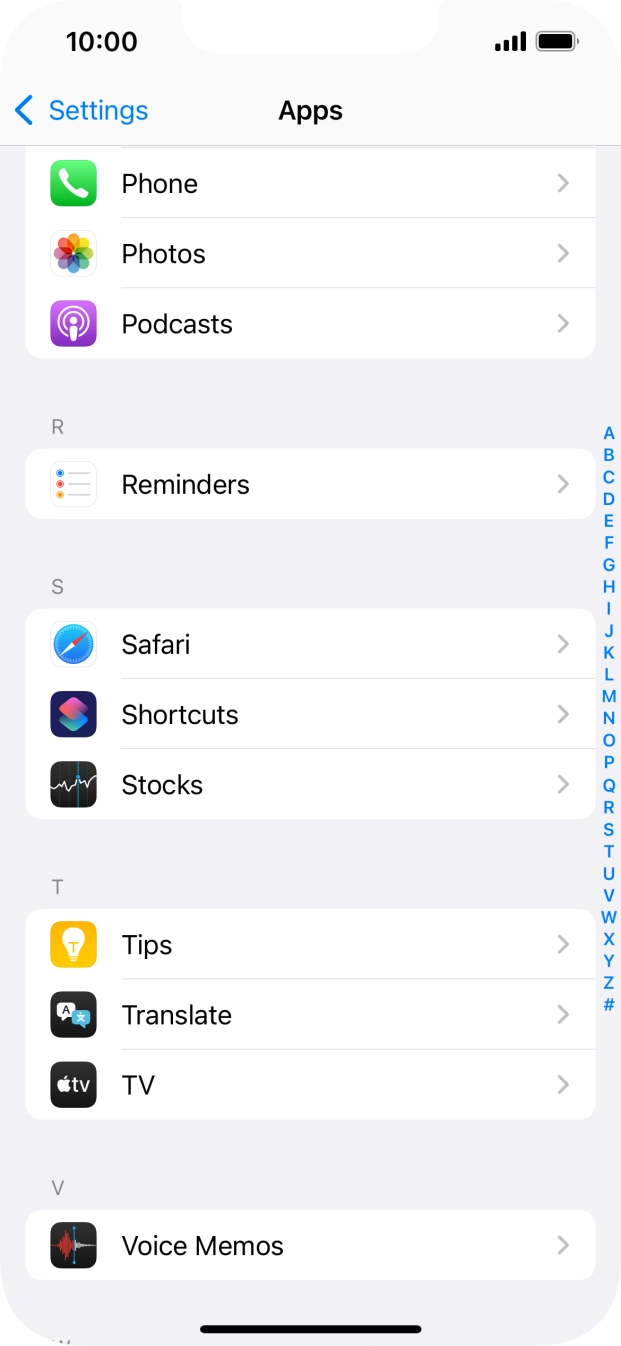Jump to the # section in index
The height and width of the screenshot is (1346, 621).
pos(609,1005)
